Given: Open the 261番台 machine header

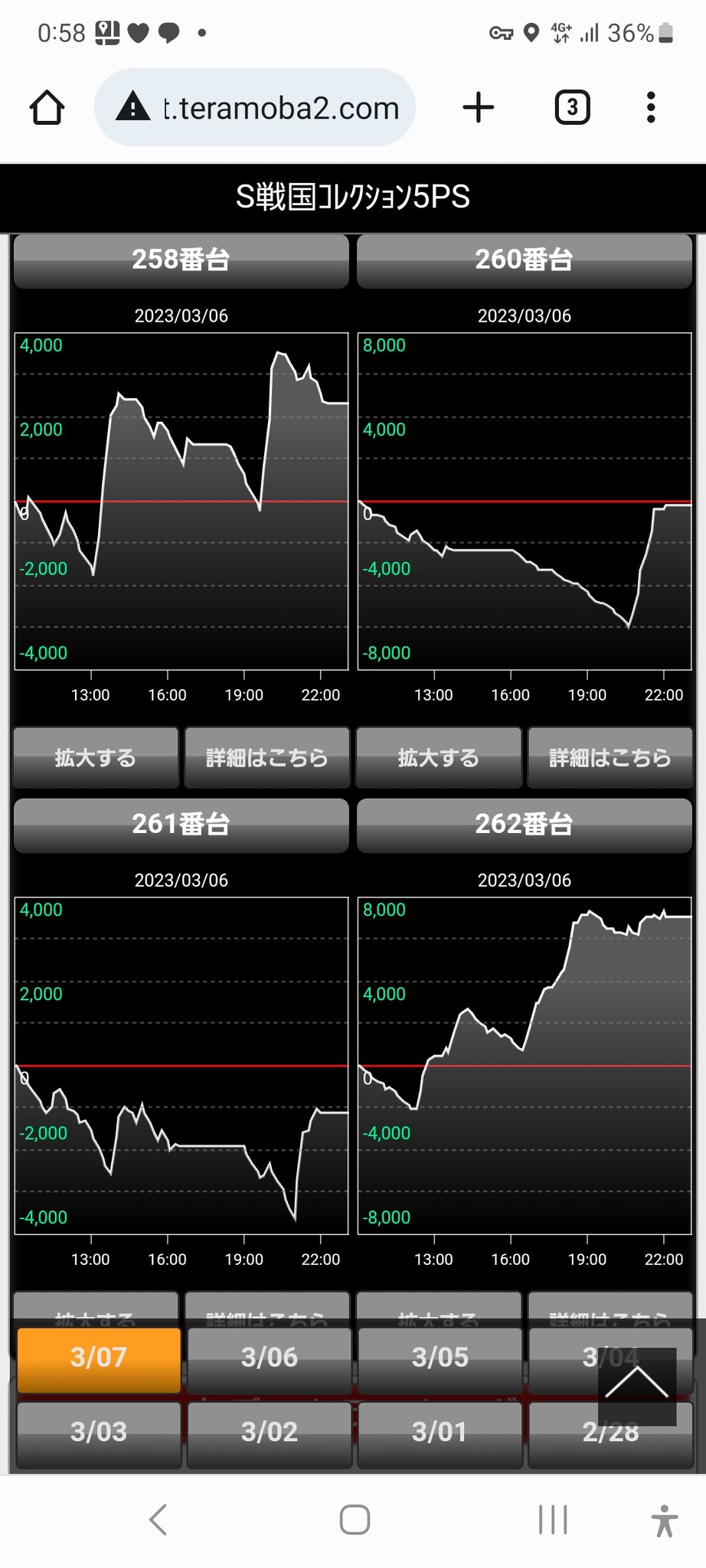Looking at the screenshot, I should pos(181,825).
